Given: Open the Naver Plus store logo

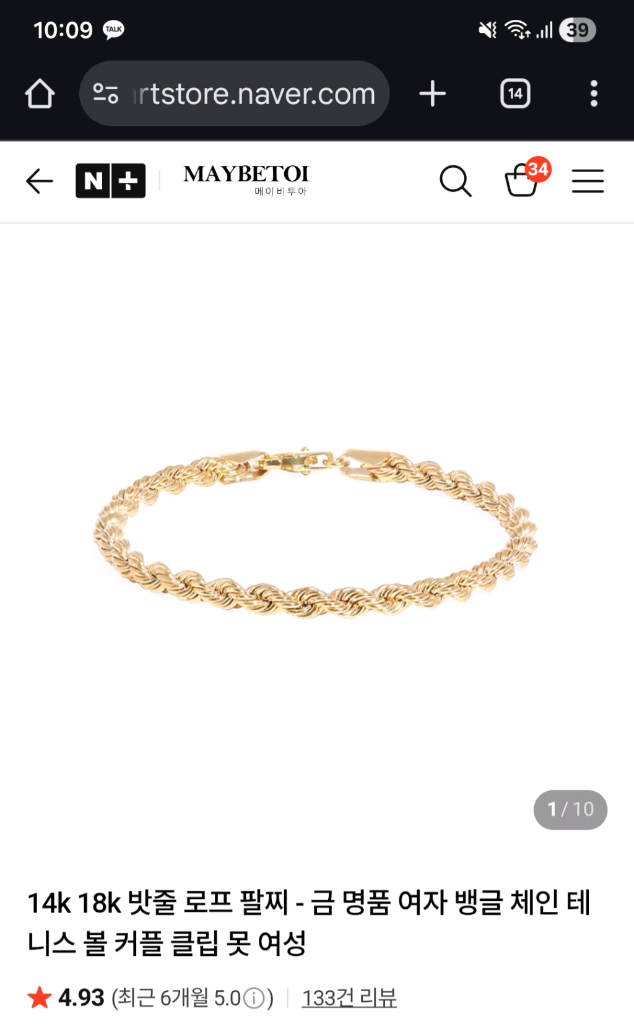Looking at the screenshot, I should 110,181.
